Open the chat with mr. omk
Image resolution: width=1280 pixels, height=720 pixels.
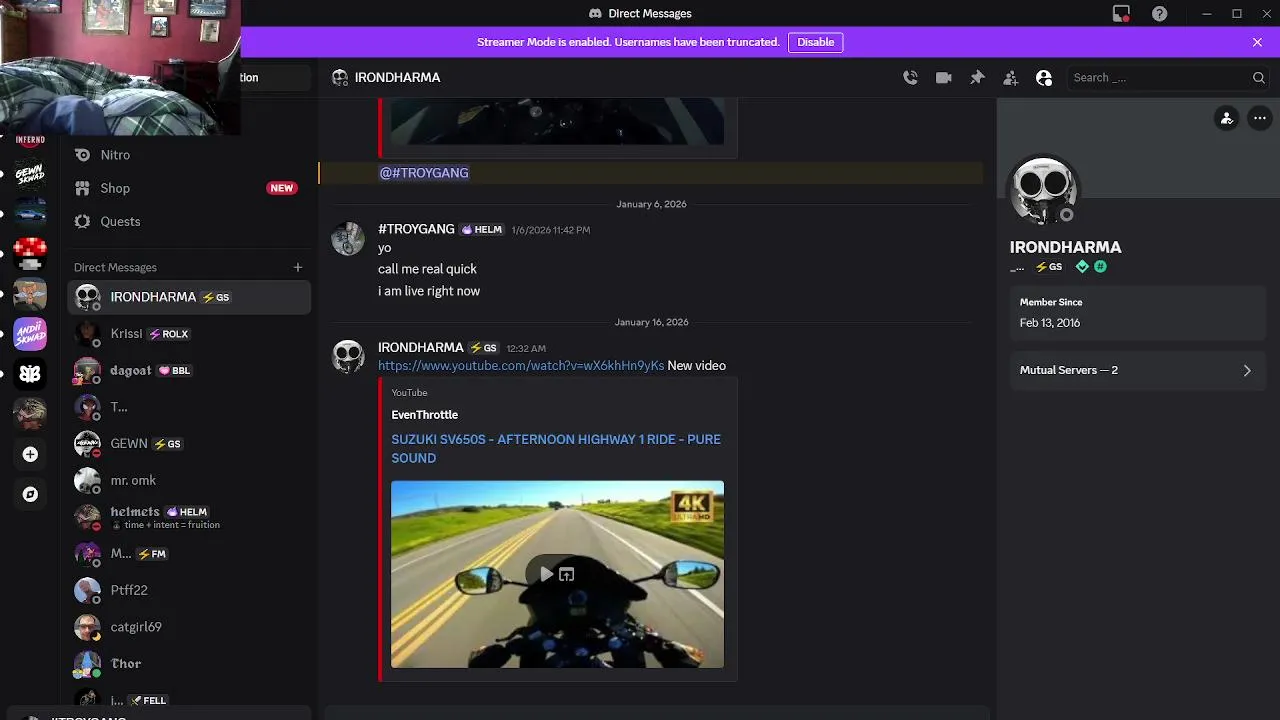coord(133,480)
